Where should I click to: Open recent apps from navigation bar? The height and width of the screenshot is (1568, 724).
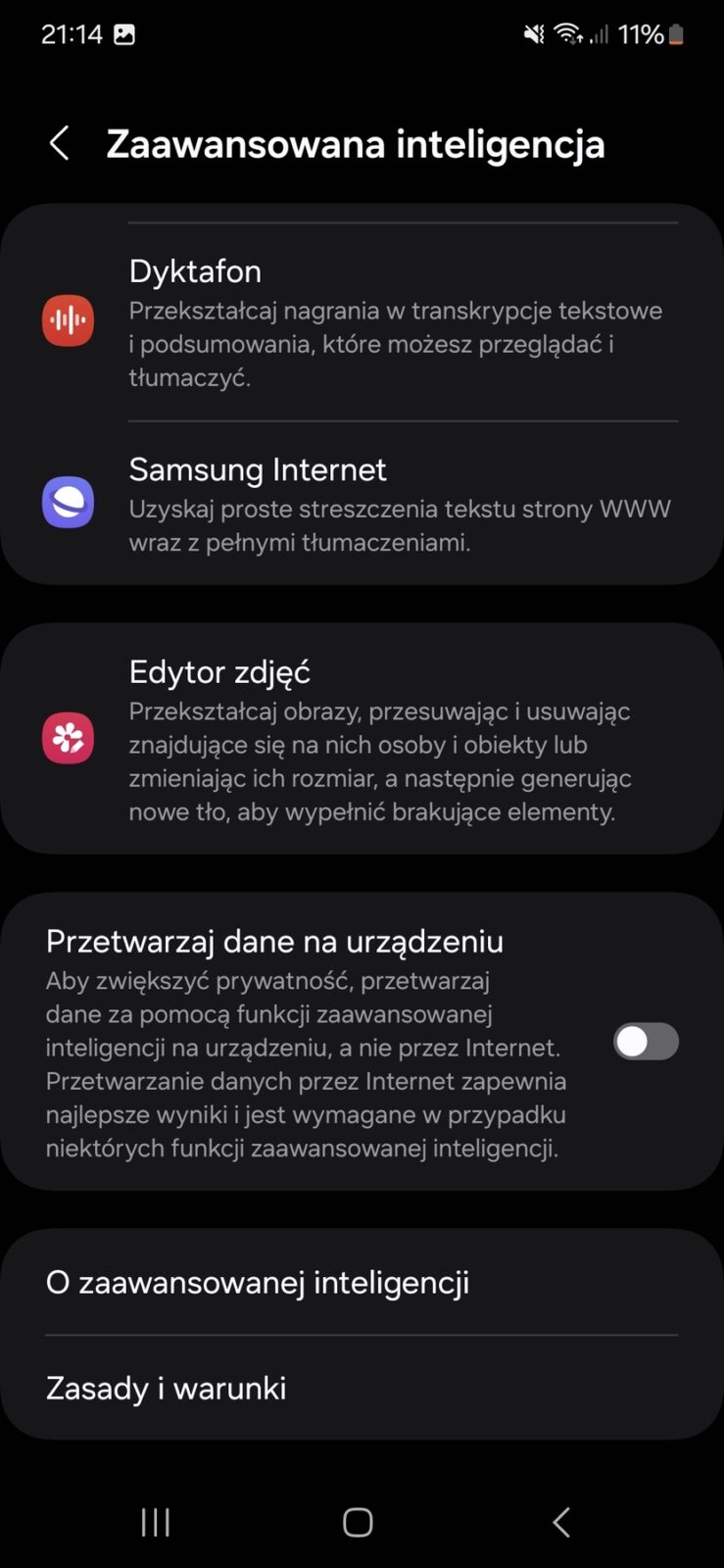(156, 1522)
